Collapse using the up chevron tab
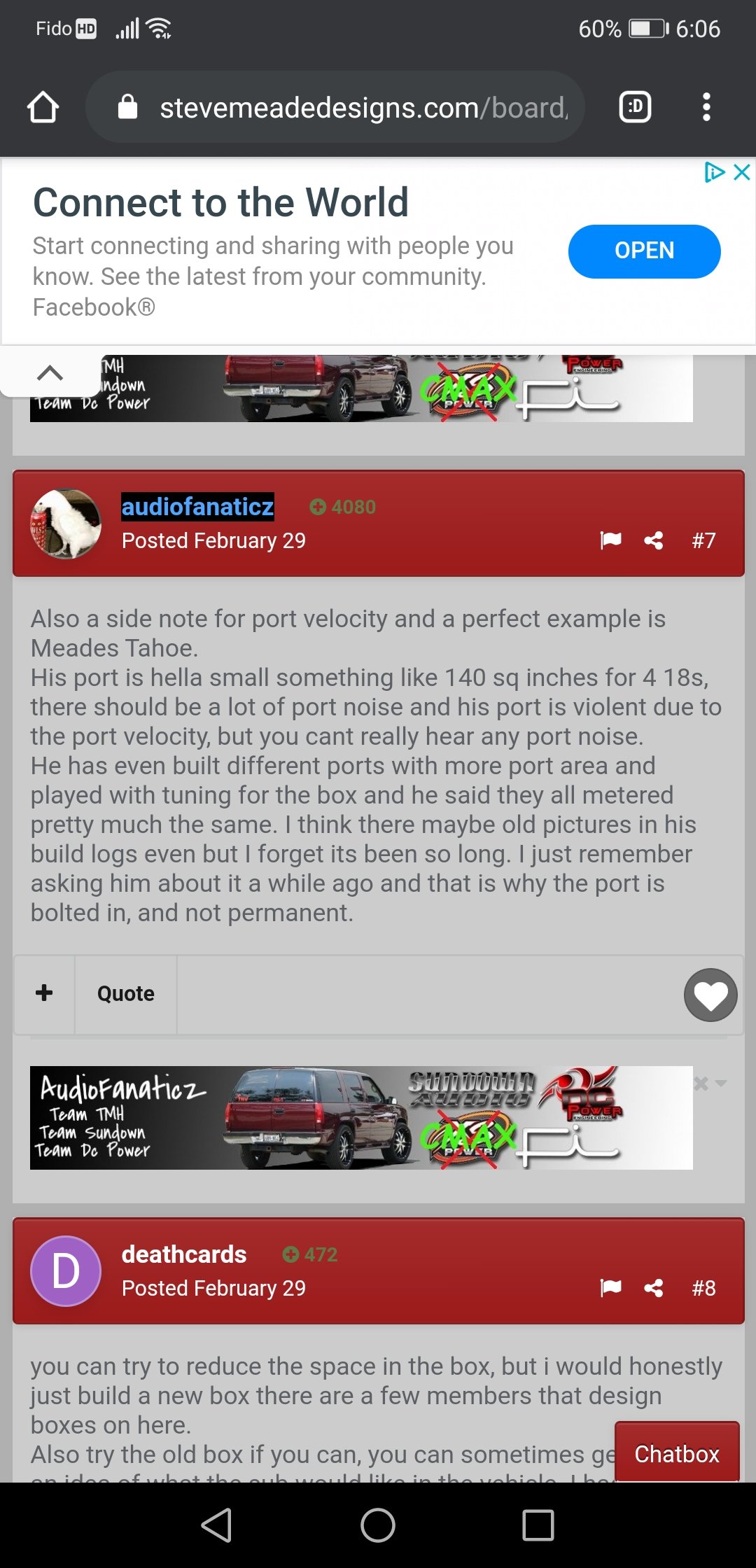 pos(50,372)
